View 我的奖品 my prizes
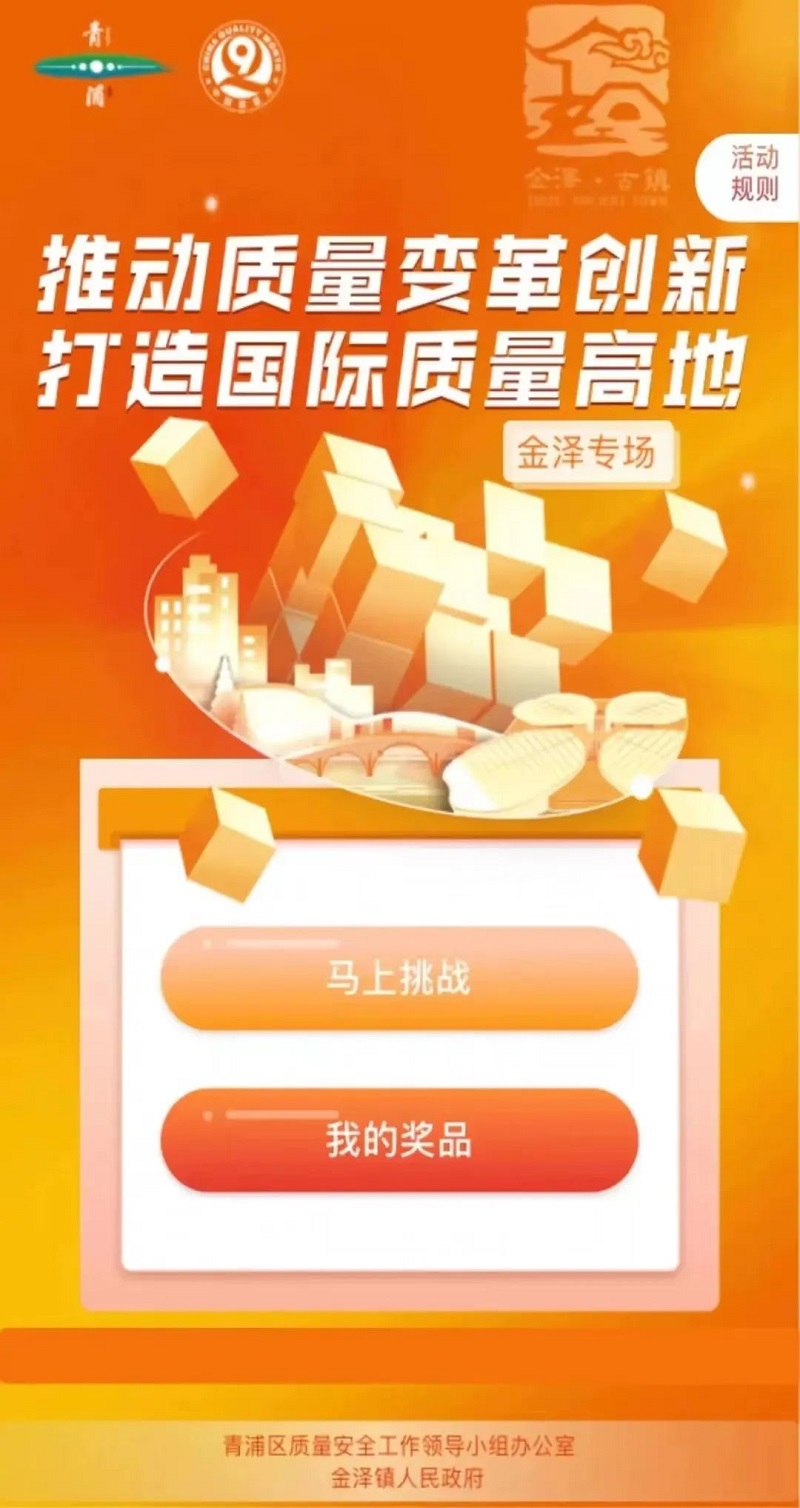 pyautogui.click(x=399, y=1141)
